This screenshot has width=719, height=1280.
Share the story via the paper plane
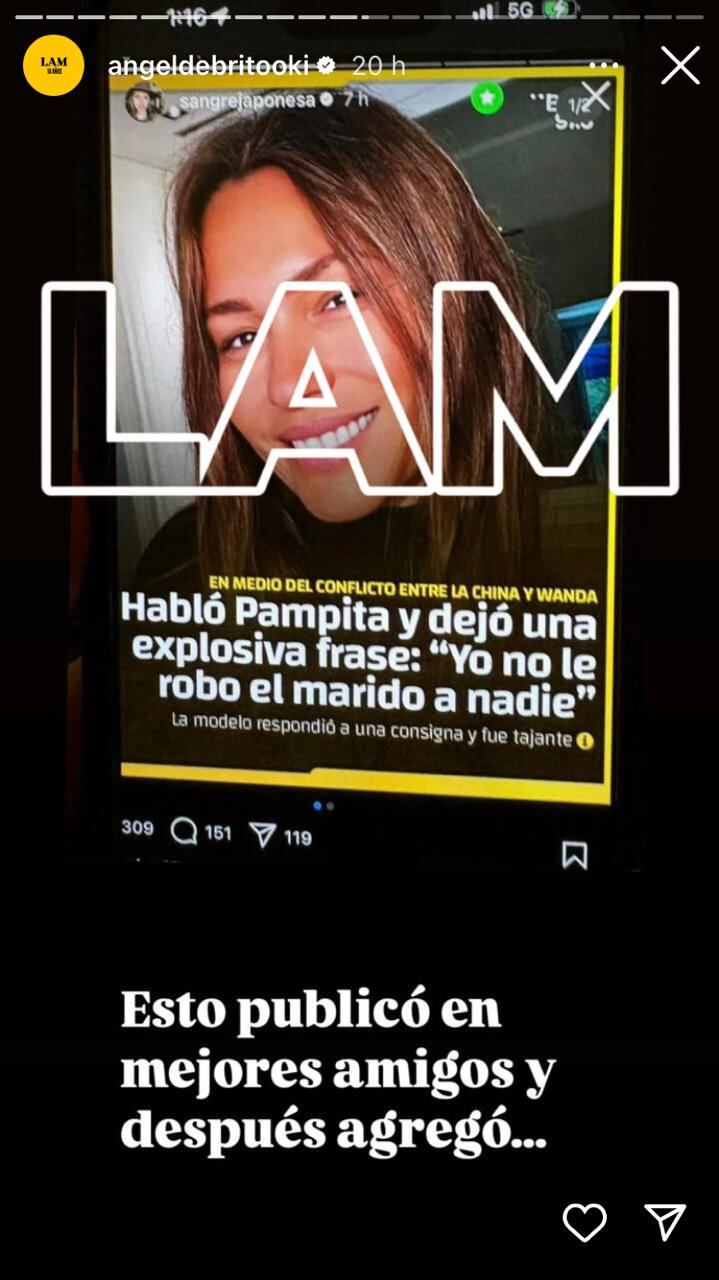(x=665, y=1222)
